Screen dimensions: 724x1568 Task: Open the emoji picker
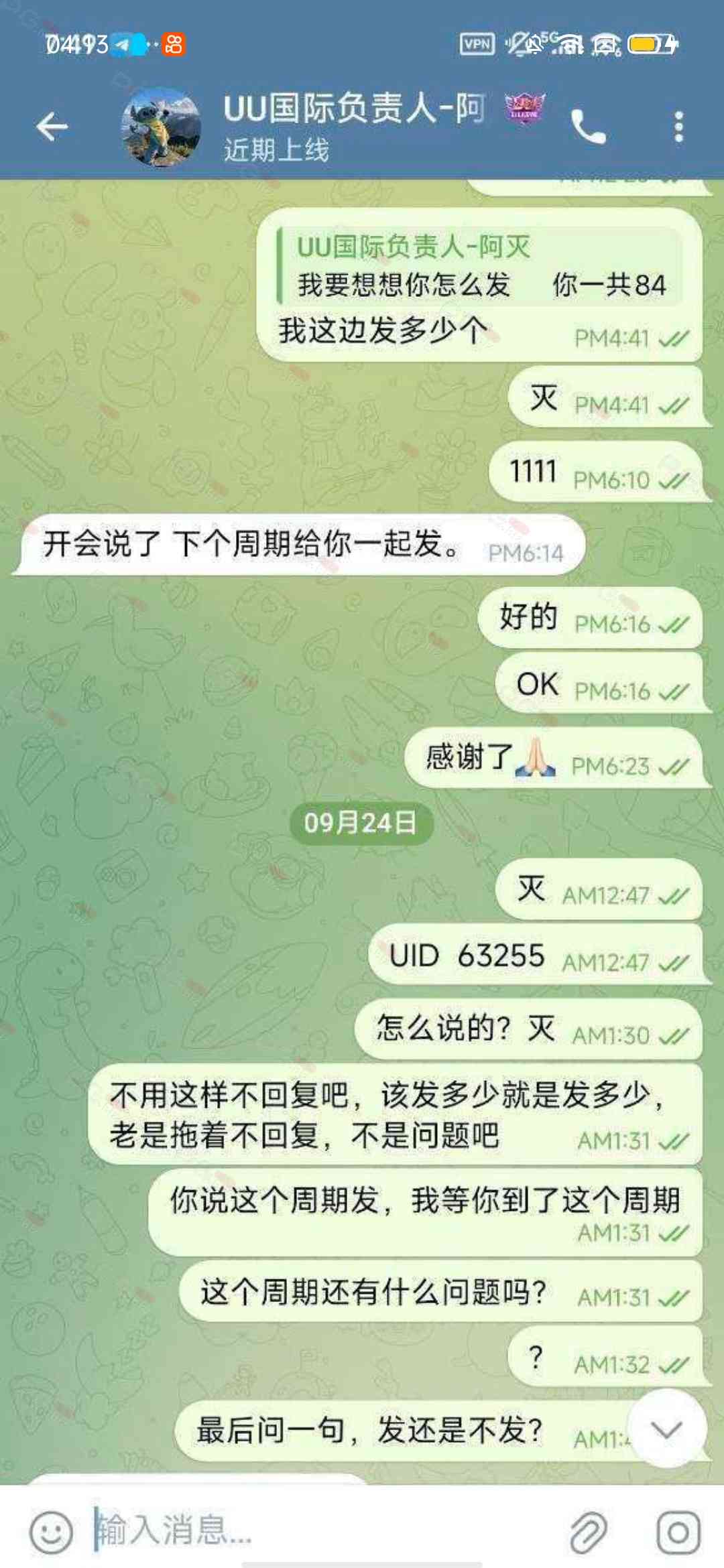tap(51, 1532)
